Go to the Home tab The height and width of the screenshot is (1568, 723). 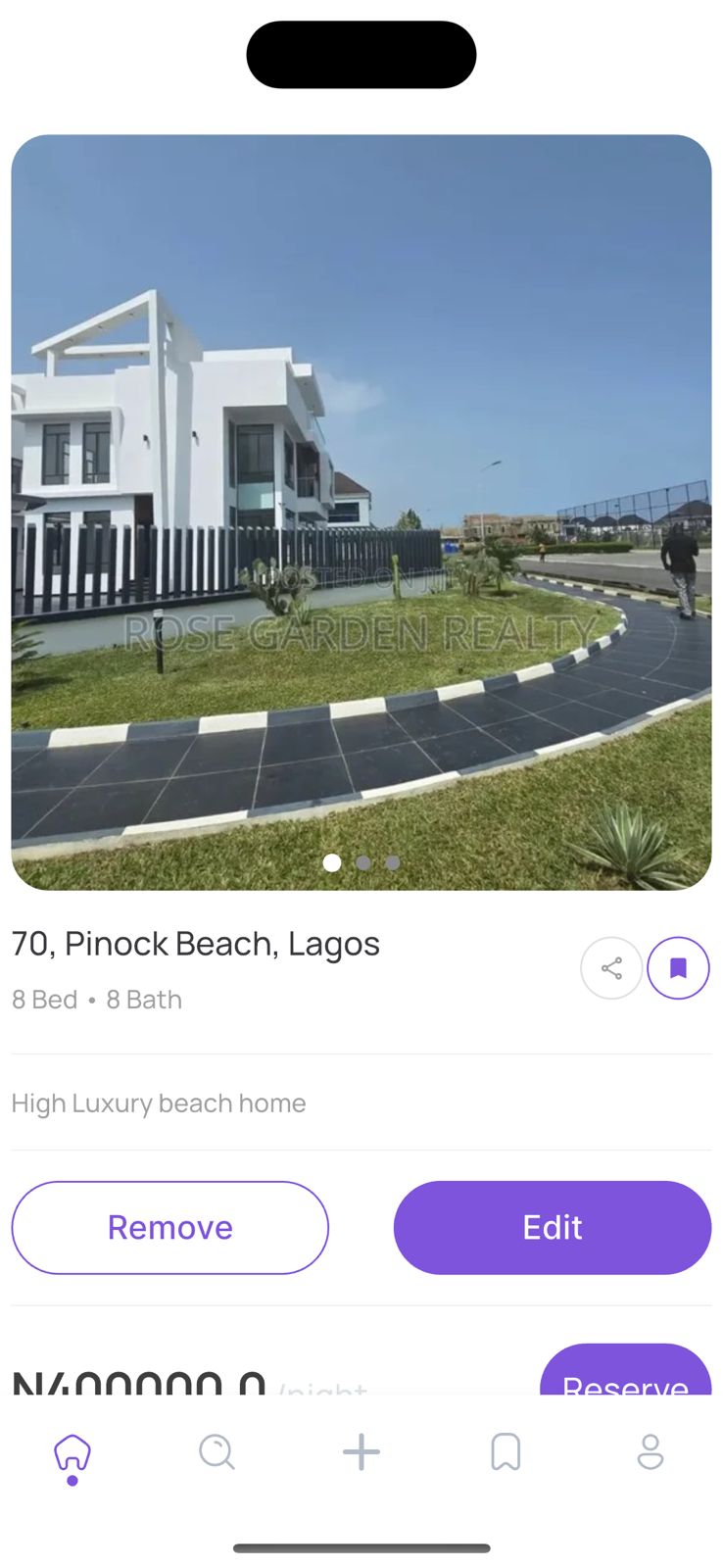(72, 1452)
